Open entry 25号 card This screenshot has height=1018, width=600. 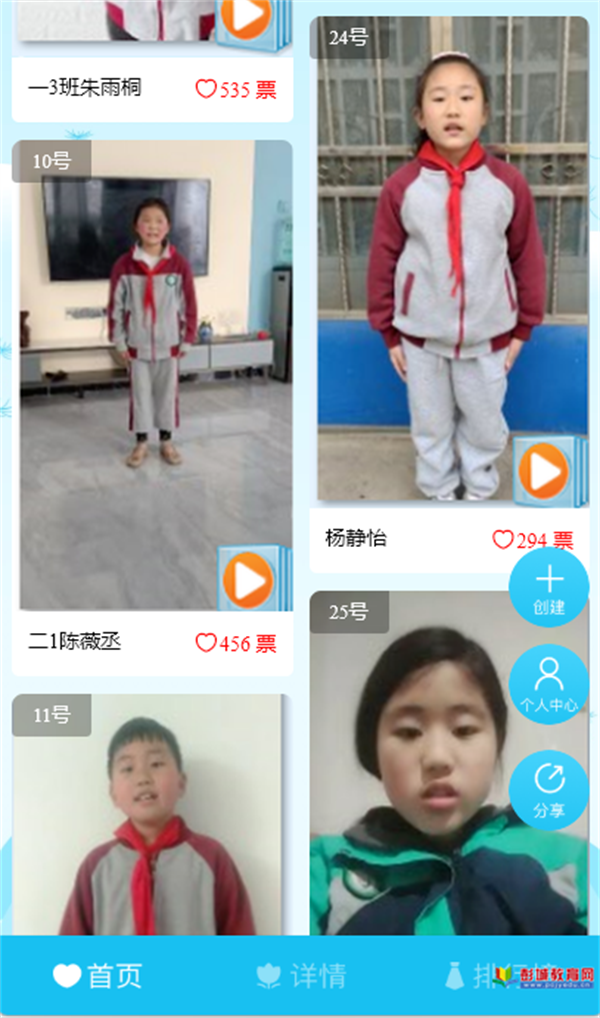click(449, 763)
